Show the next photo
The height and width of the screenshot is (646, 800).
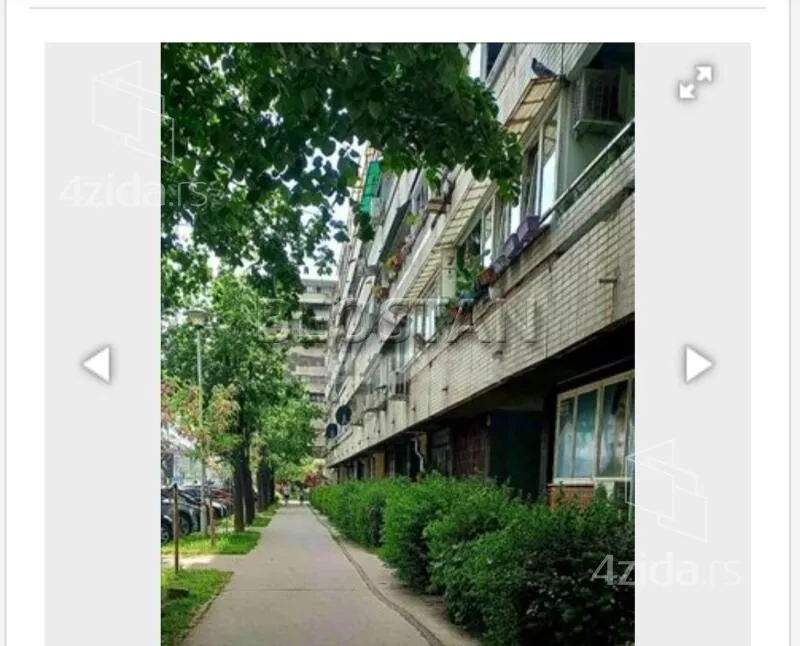(698, 364)
